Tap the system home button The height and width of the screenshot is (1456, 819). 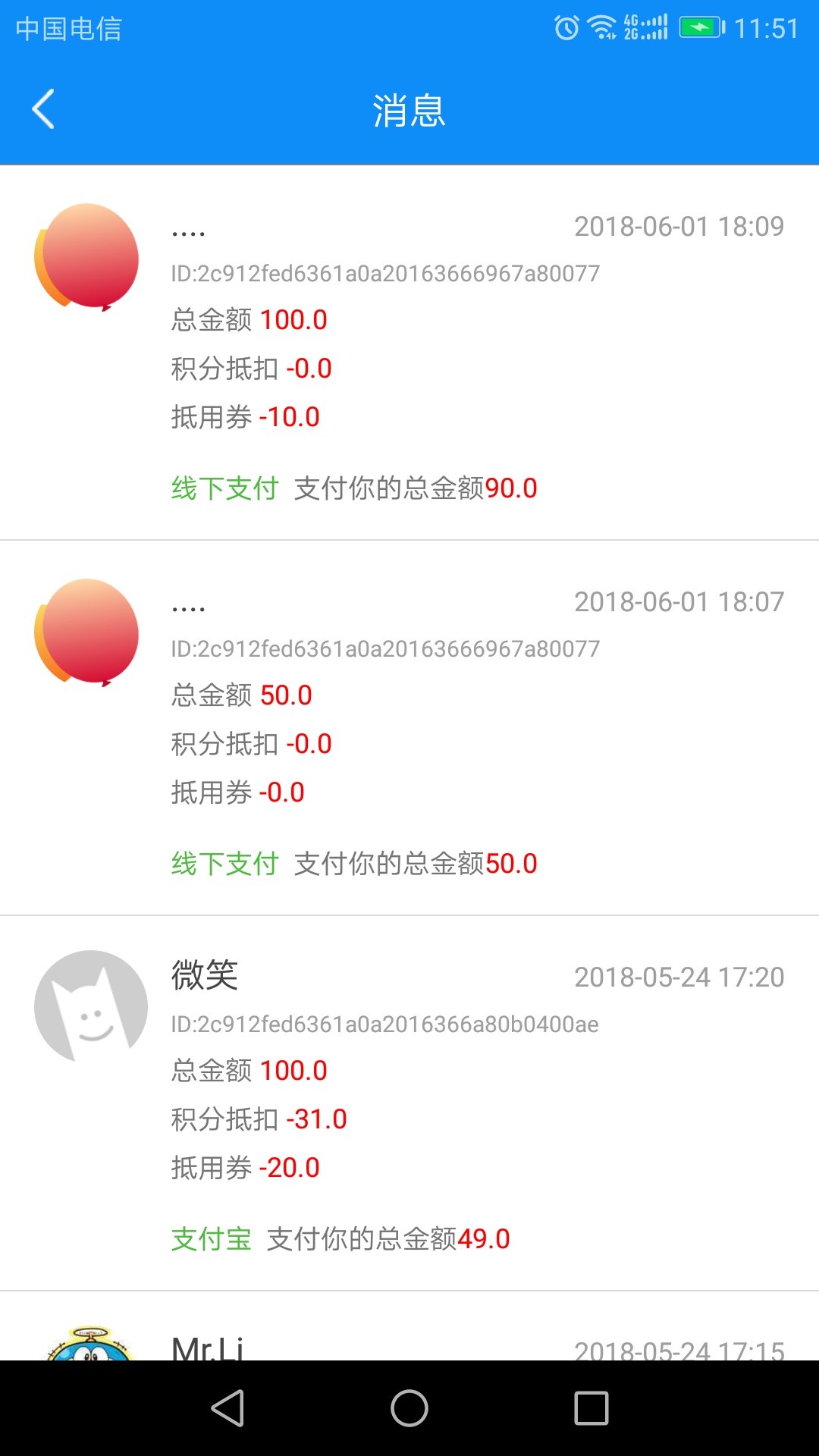409,1409
